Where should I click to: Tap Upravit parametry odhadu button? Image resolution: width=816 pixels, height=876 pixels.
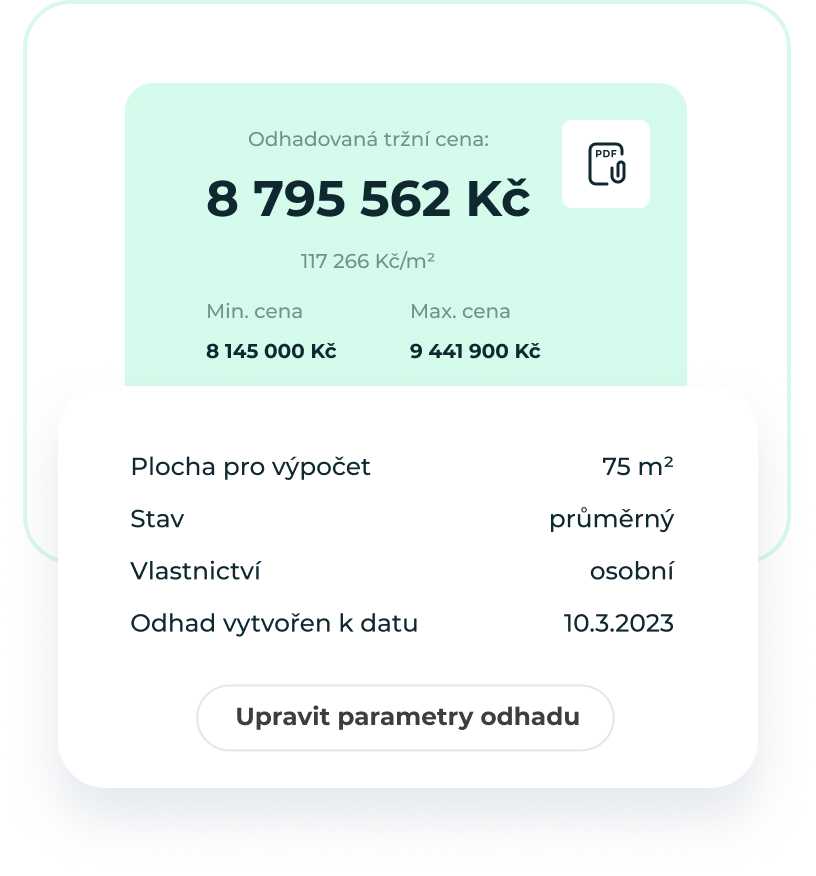tap(406, 718)
